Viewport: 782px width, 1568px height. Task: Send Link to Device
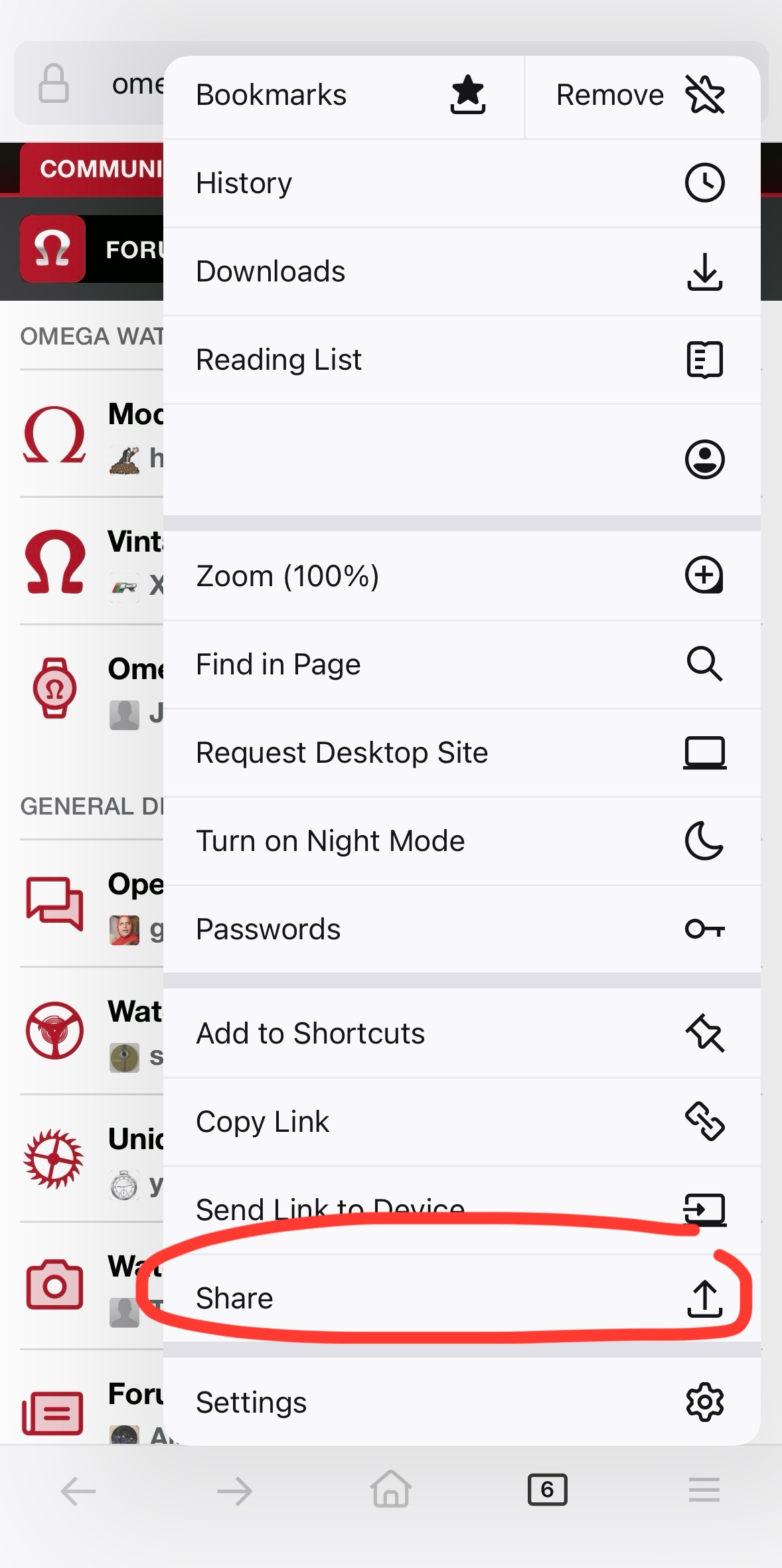coord(461,1210)
